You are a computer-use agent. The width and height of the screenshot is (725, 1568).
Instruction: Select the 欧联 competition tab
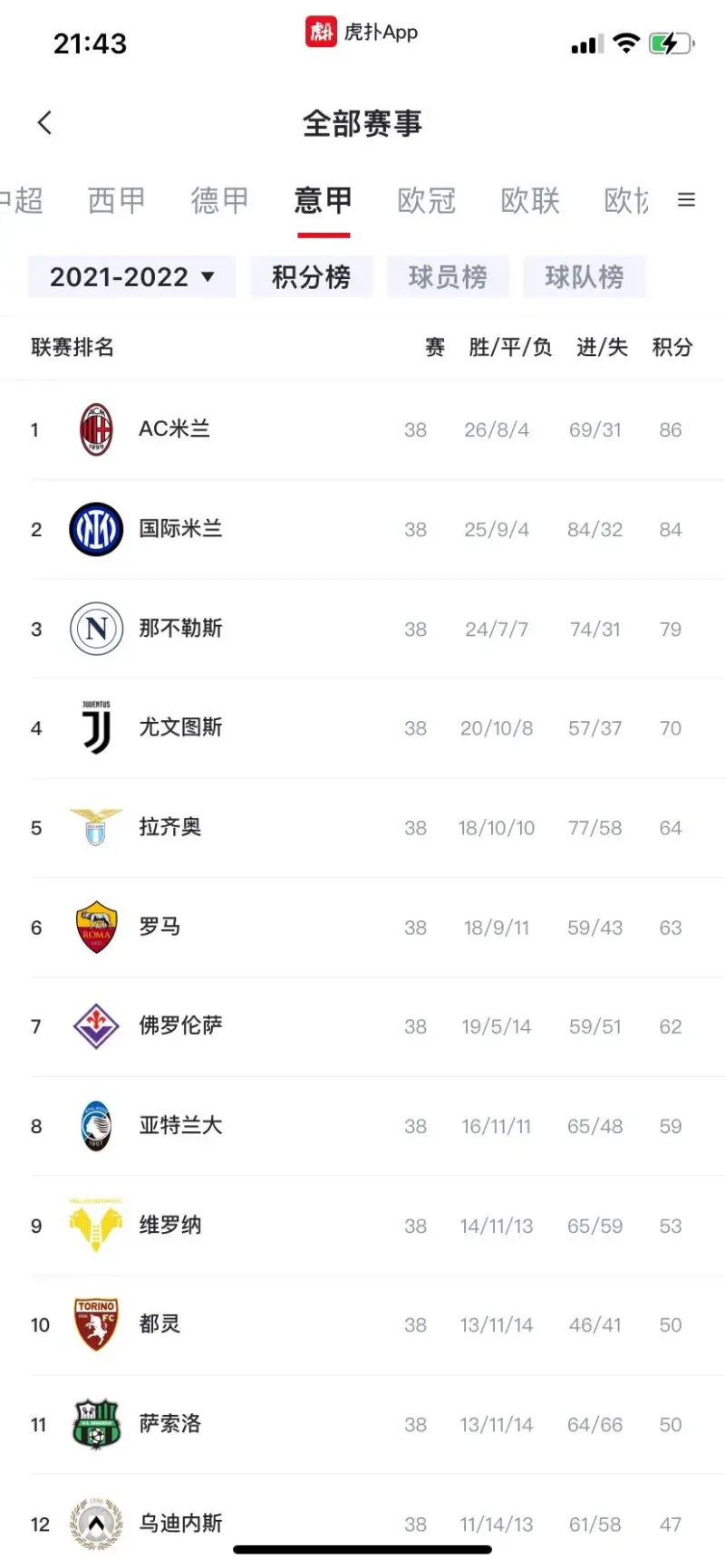pos(530,200)
